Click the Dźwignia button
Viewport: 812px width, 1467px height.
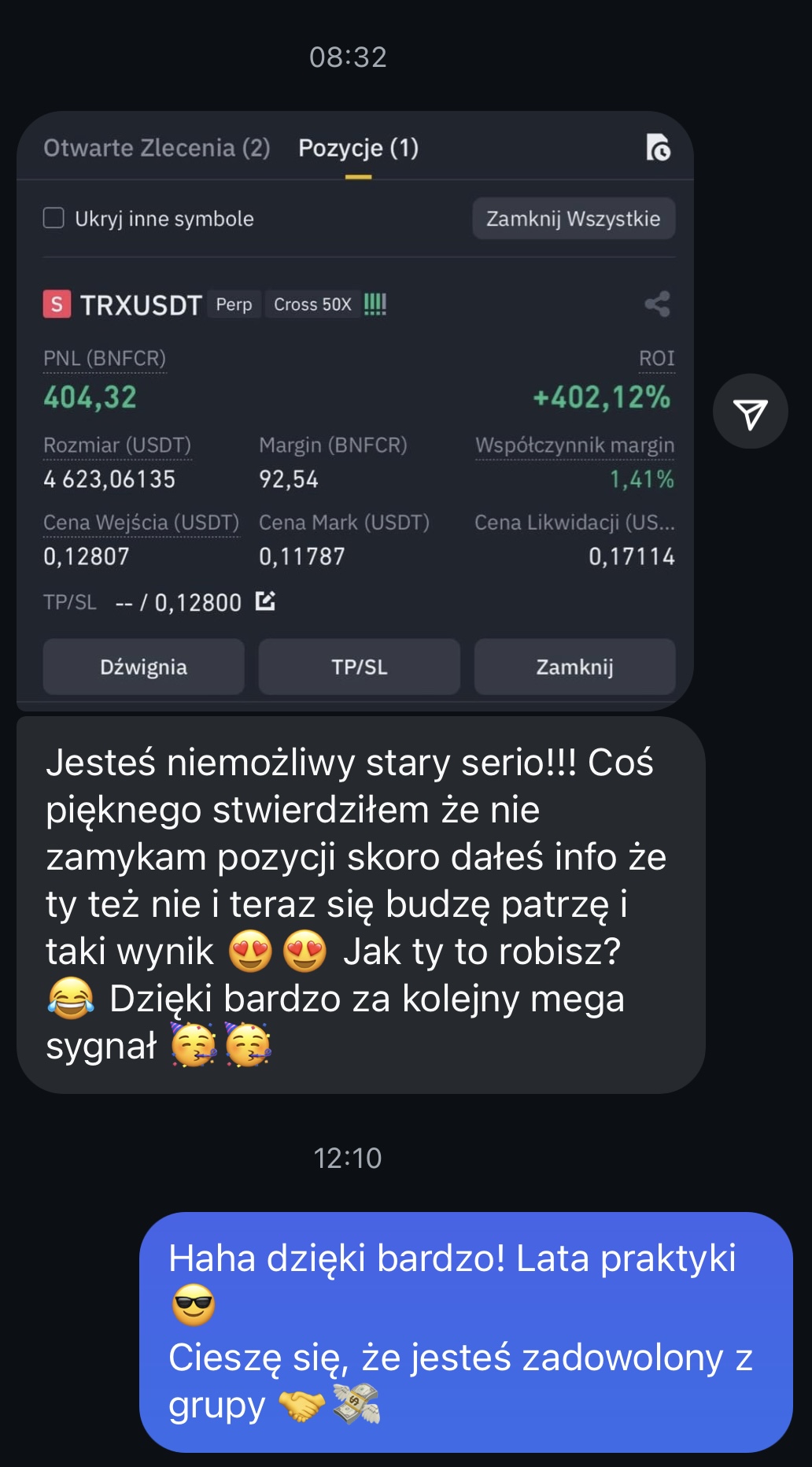(x=143, y=667)
